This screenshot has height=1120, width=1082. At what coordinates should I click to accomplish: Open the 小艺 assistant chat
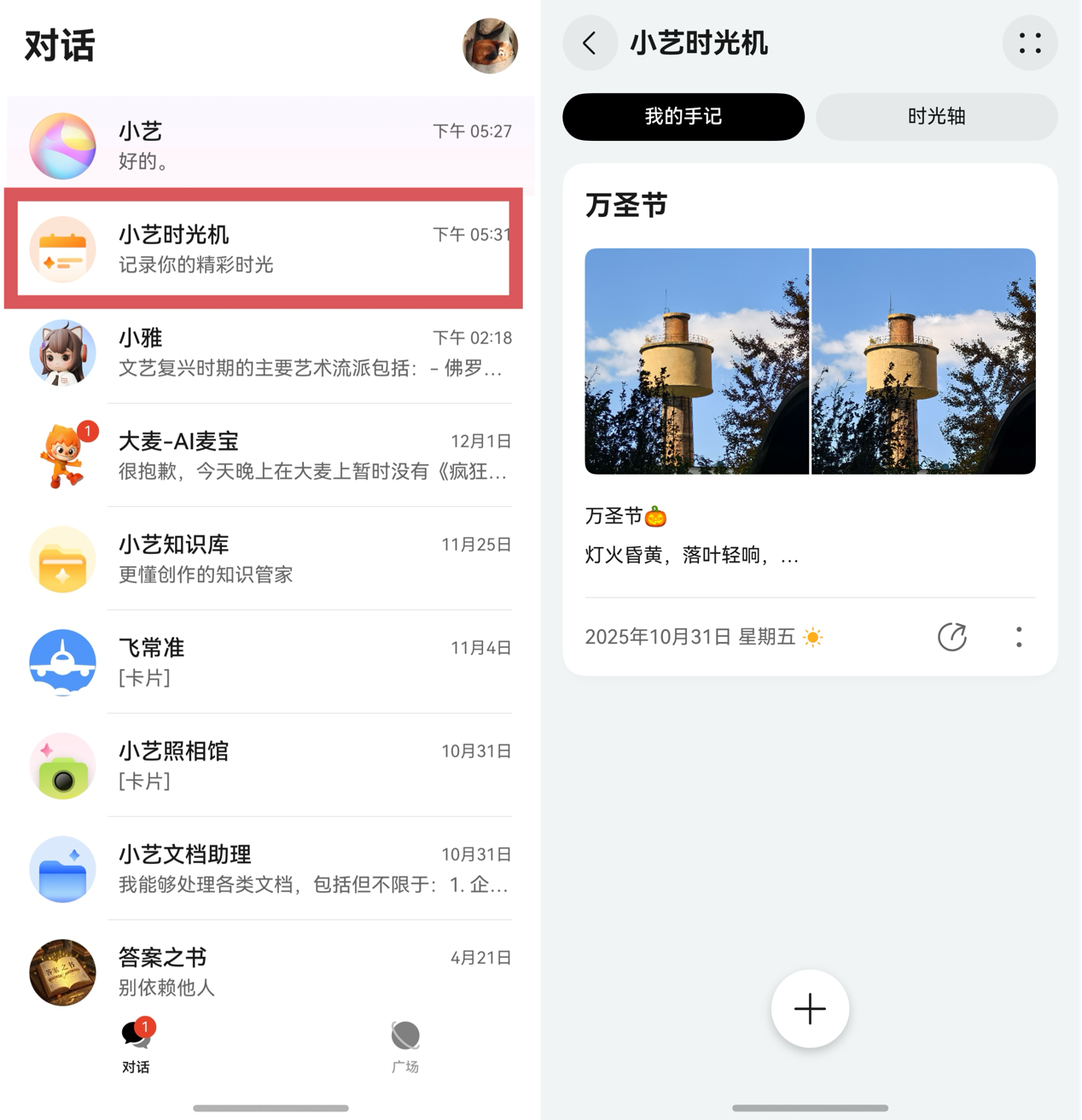point(256,143)
